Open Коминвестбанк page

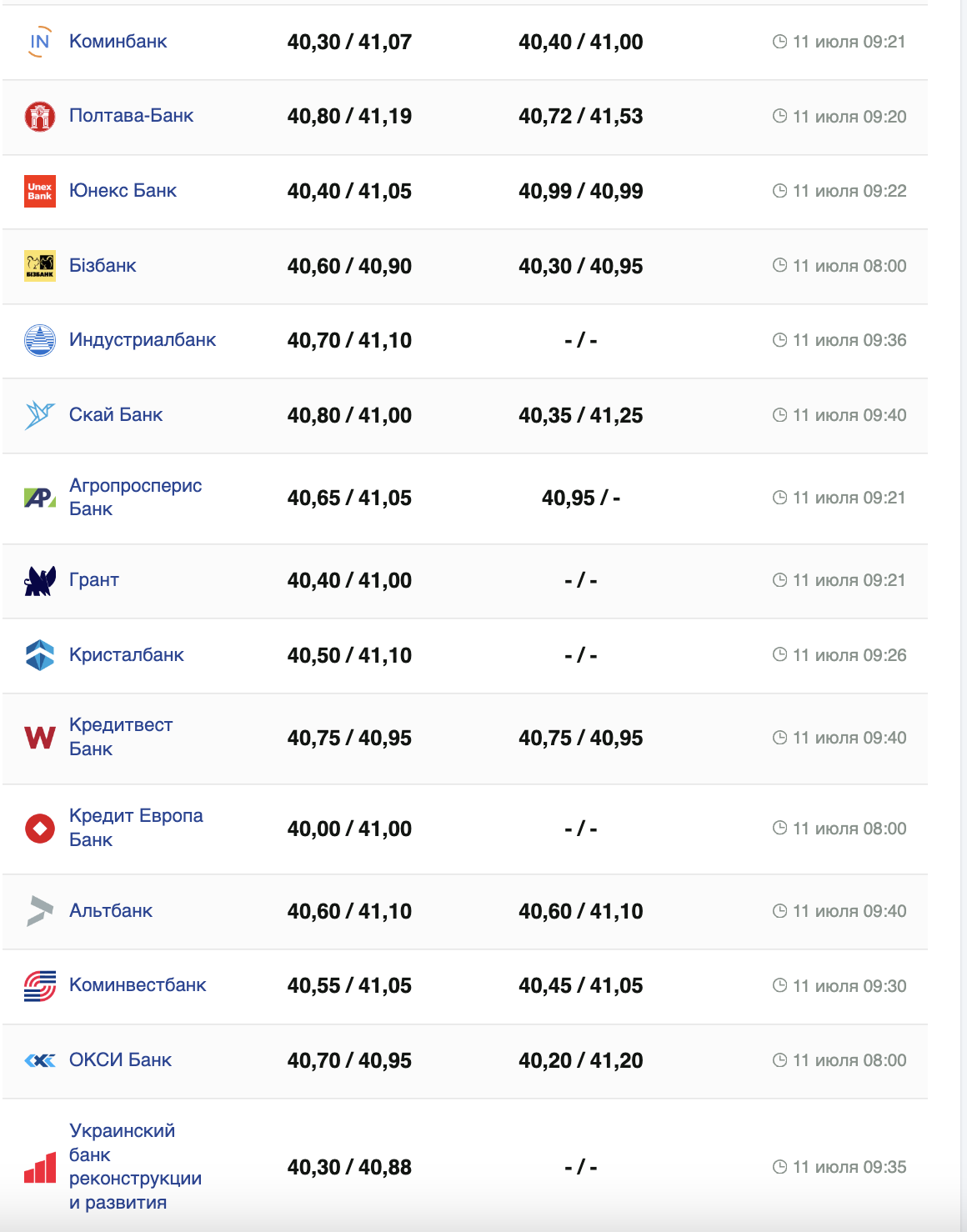pos(138,985)
